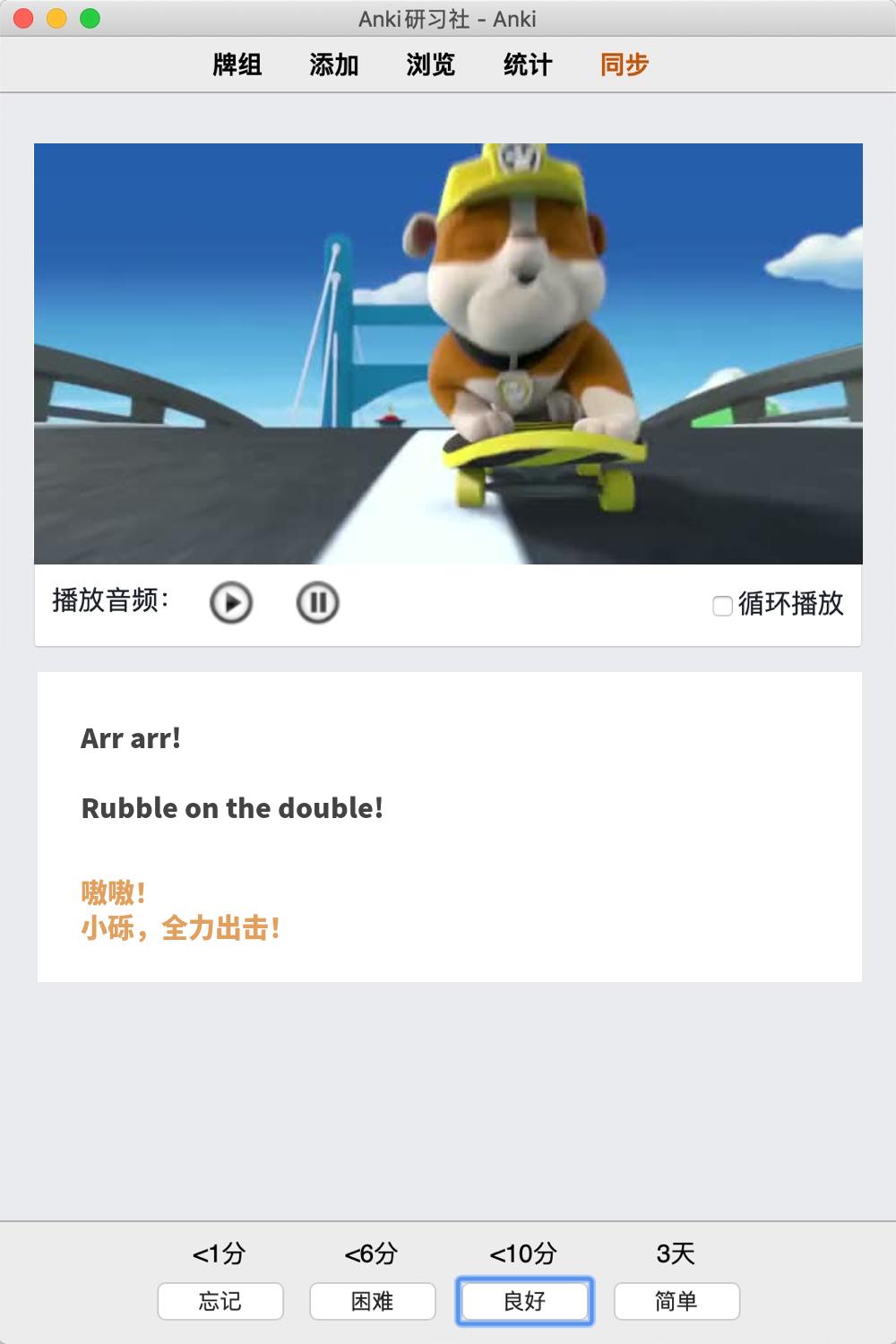
Task: Pause the card audio
Action: [317, 603]
